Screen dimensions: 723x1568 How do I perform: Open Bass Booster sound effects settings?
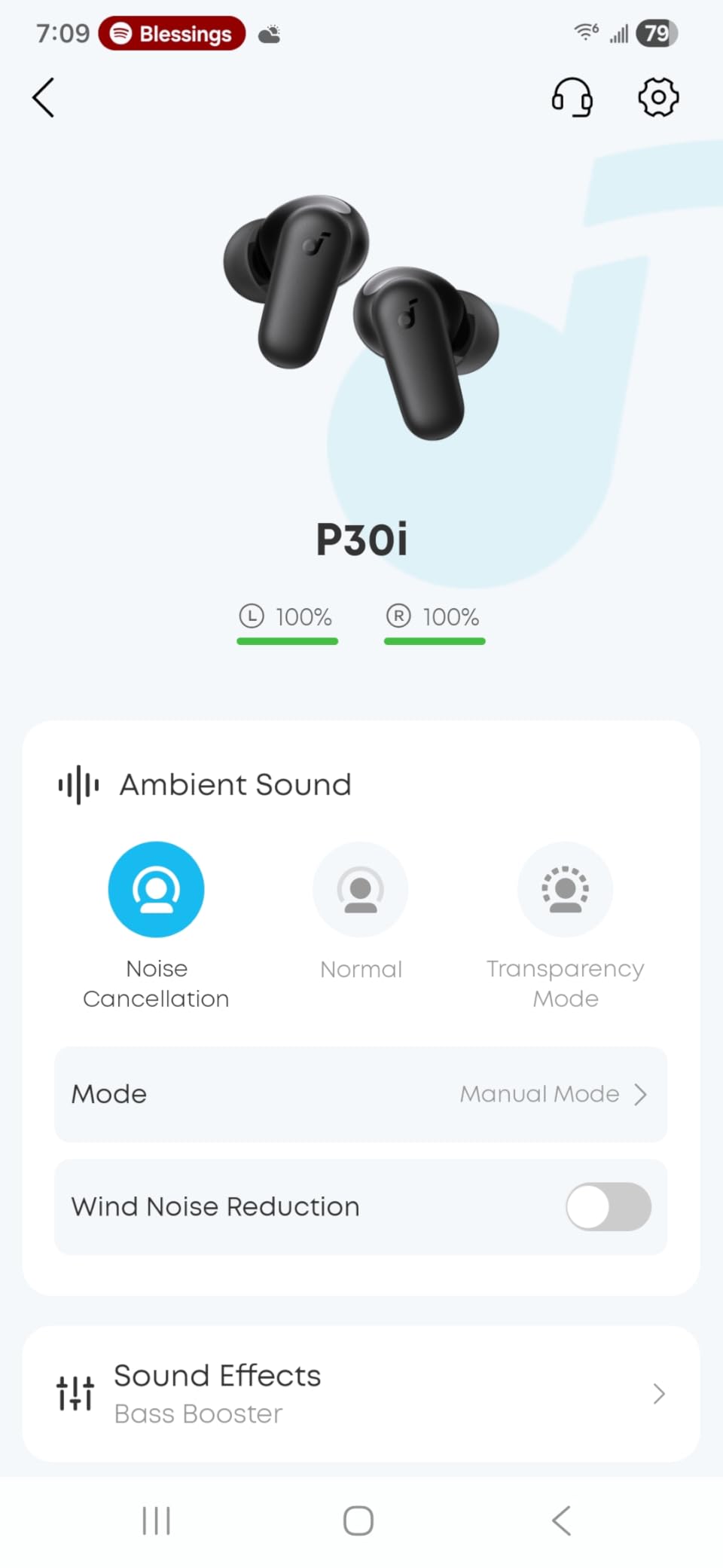[x=360, y=1393]
